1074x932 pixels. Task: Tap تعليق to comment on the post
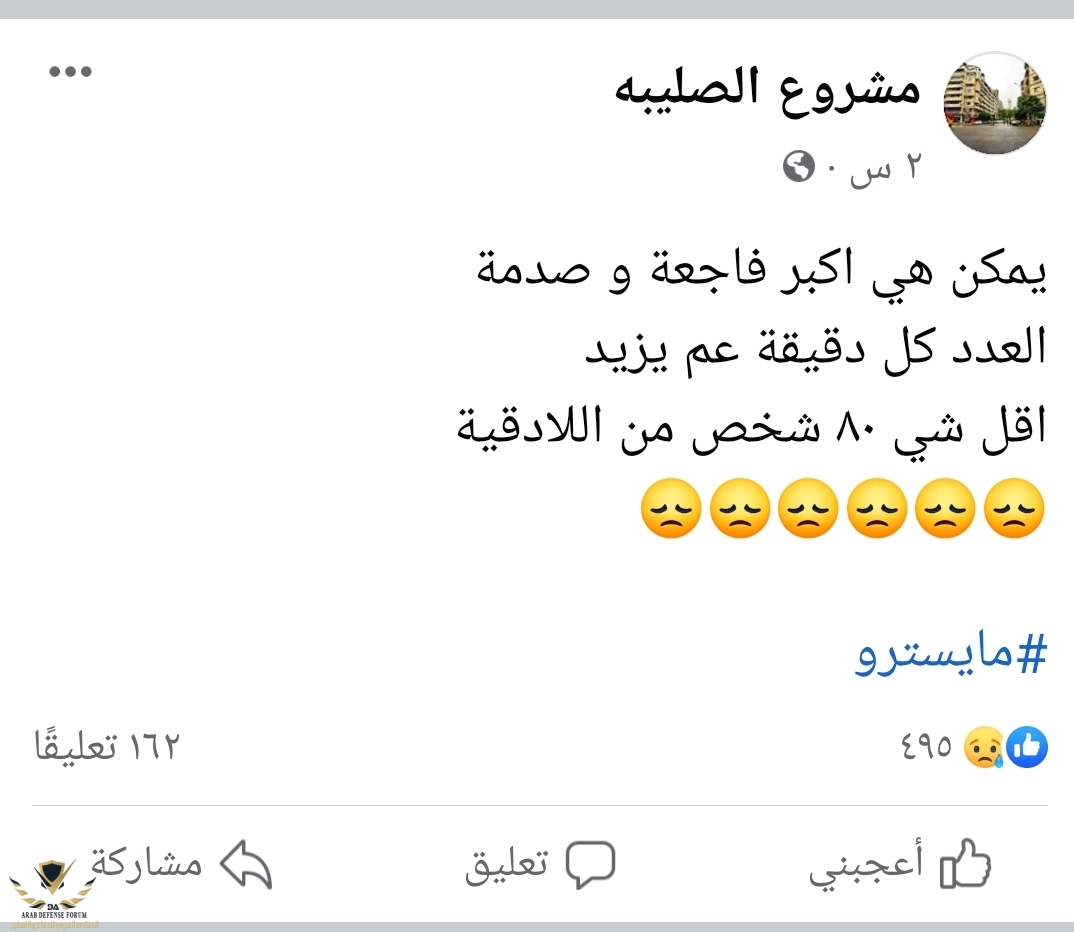click(540, 865)
